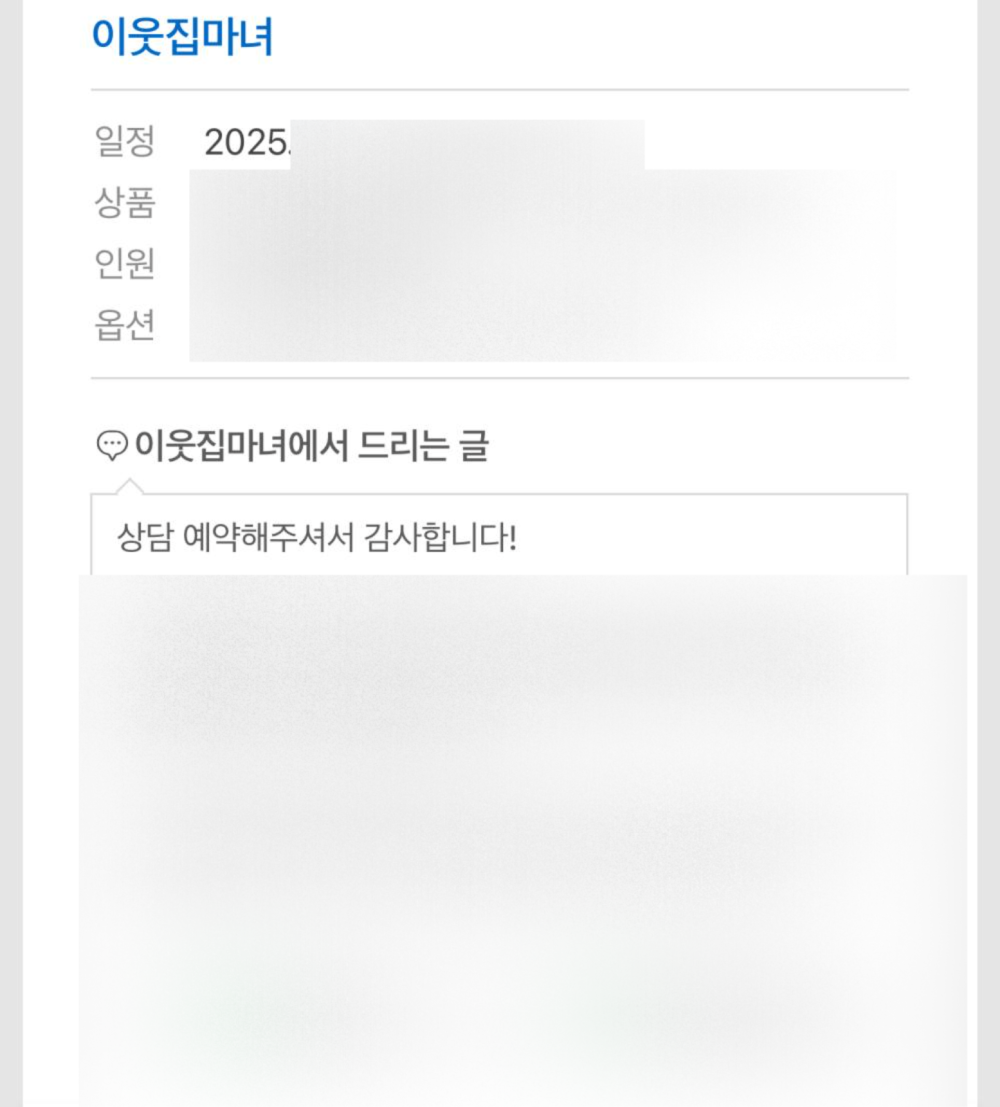This screenshot has height=1107, width=1000.
Task: Open the 이웃집마녀 store link
Action: [182, 37]
